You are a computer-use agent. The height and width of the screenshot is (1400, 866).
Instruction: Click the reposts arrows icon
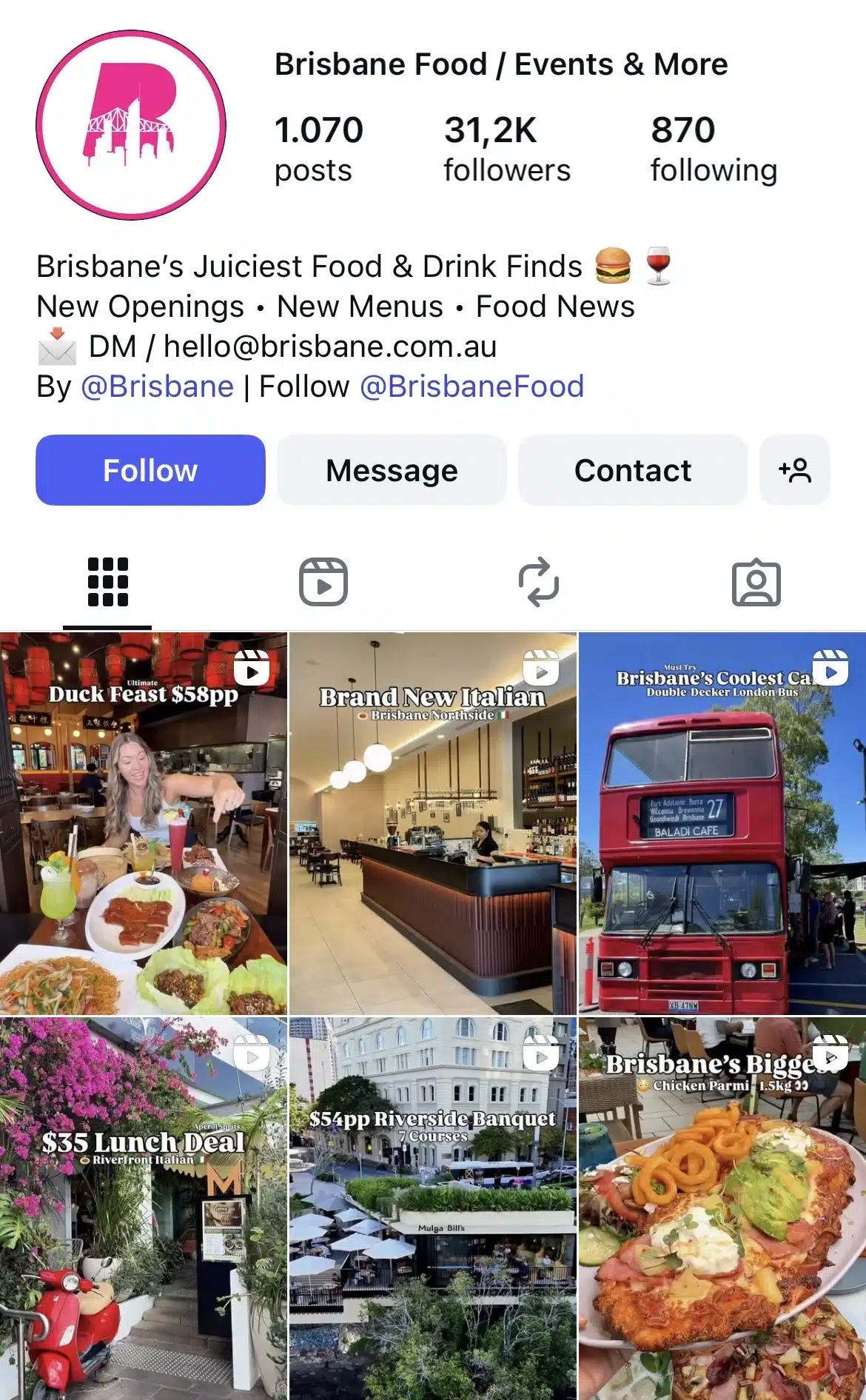541,582
